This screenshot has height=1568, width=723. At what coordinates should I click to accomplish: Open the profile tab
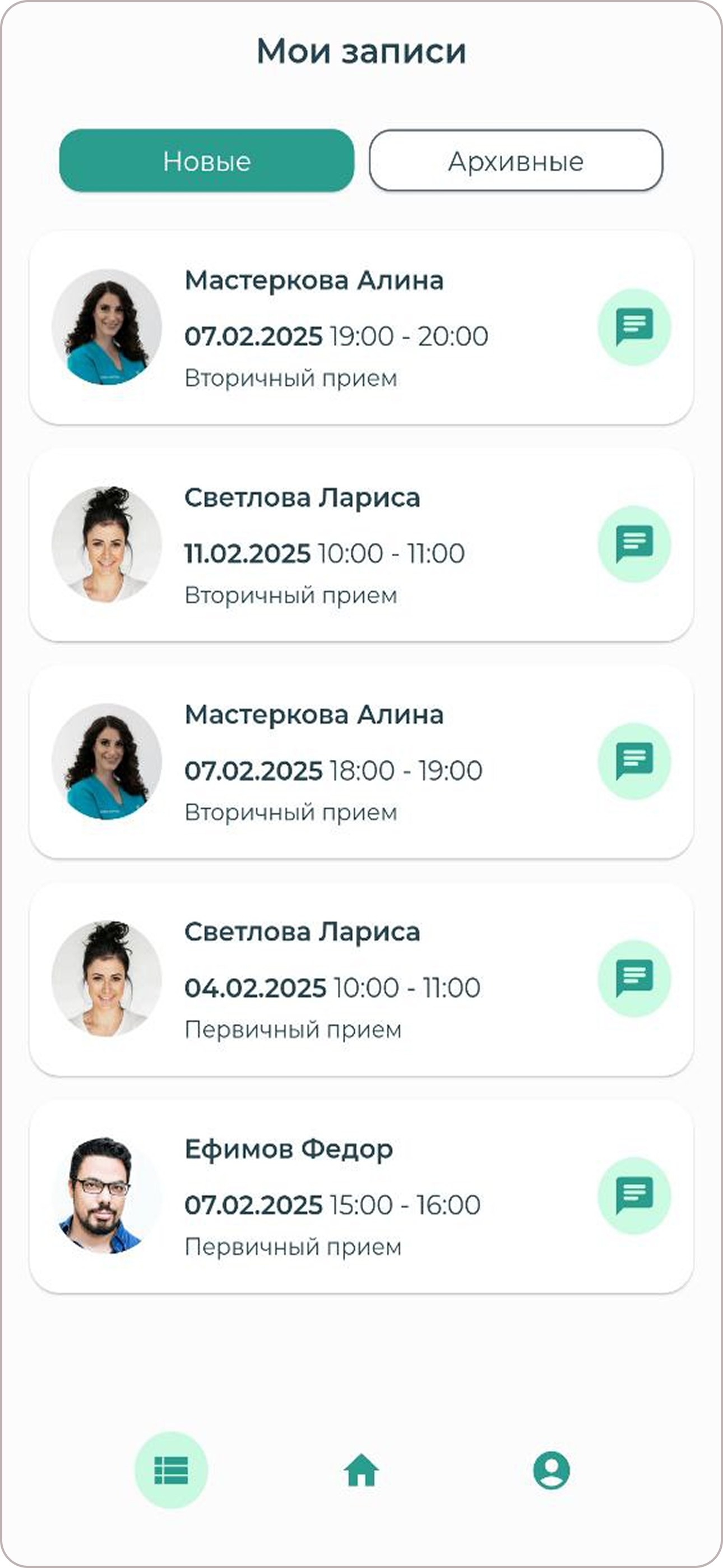(x=551, y=1470)
